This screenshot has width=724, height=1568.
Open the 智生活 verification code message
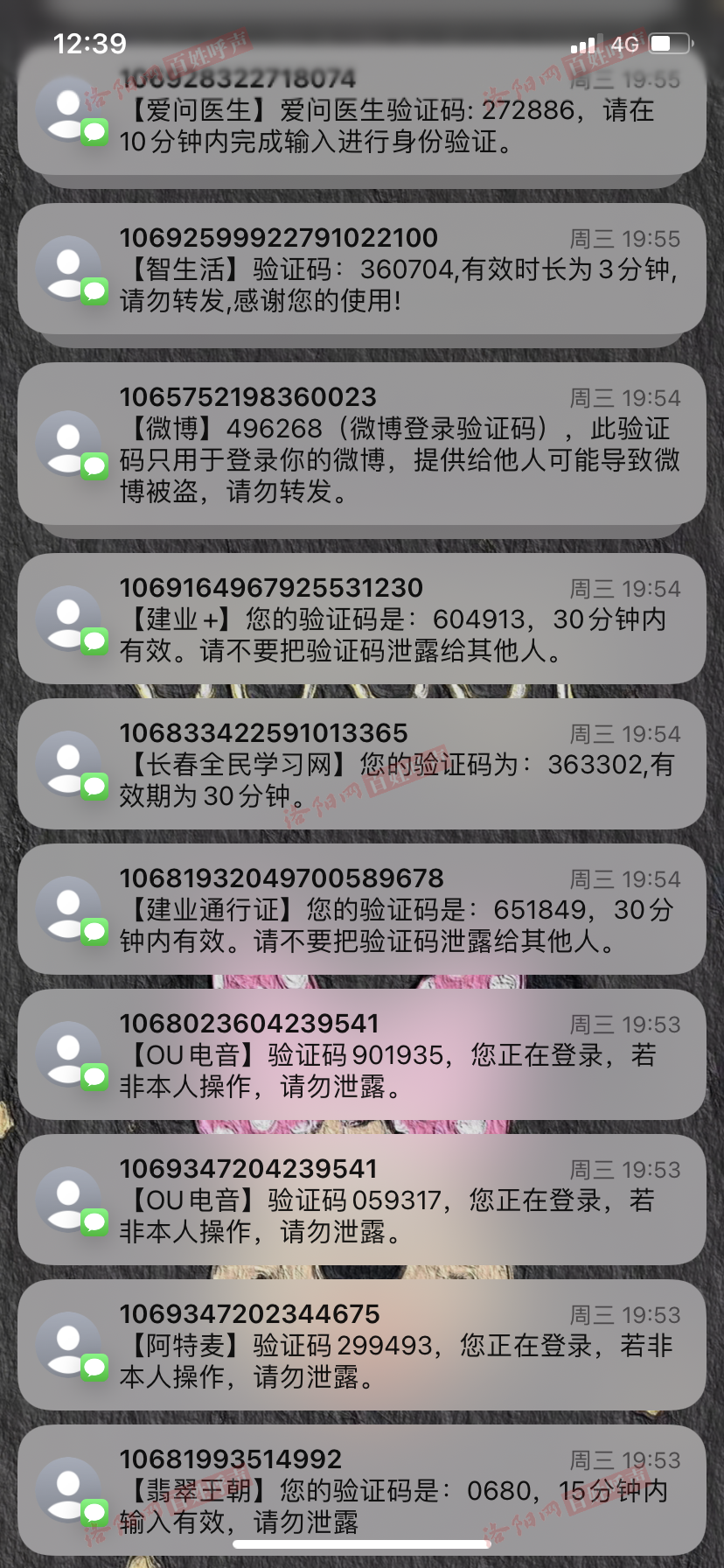pos(362,269)
